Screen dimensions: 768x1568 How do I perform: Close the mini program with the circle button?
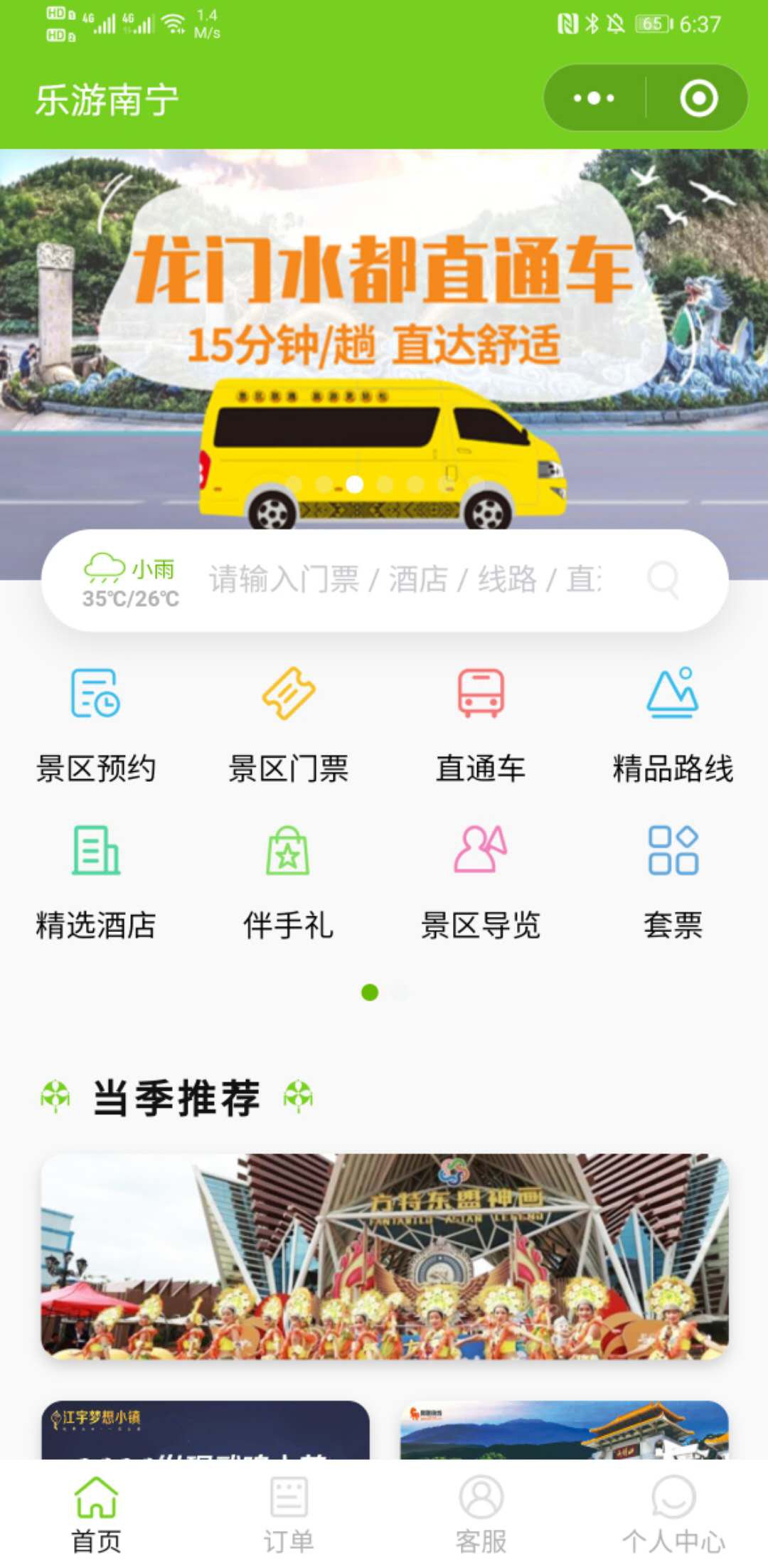pyautogui.click(x=698, y=98)
